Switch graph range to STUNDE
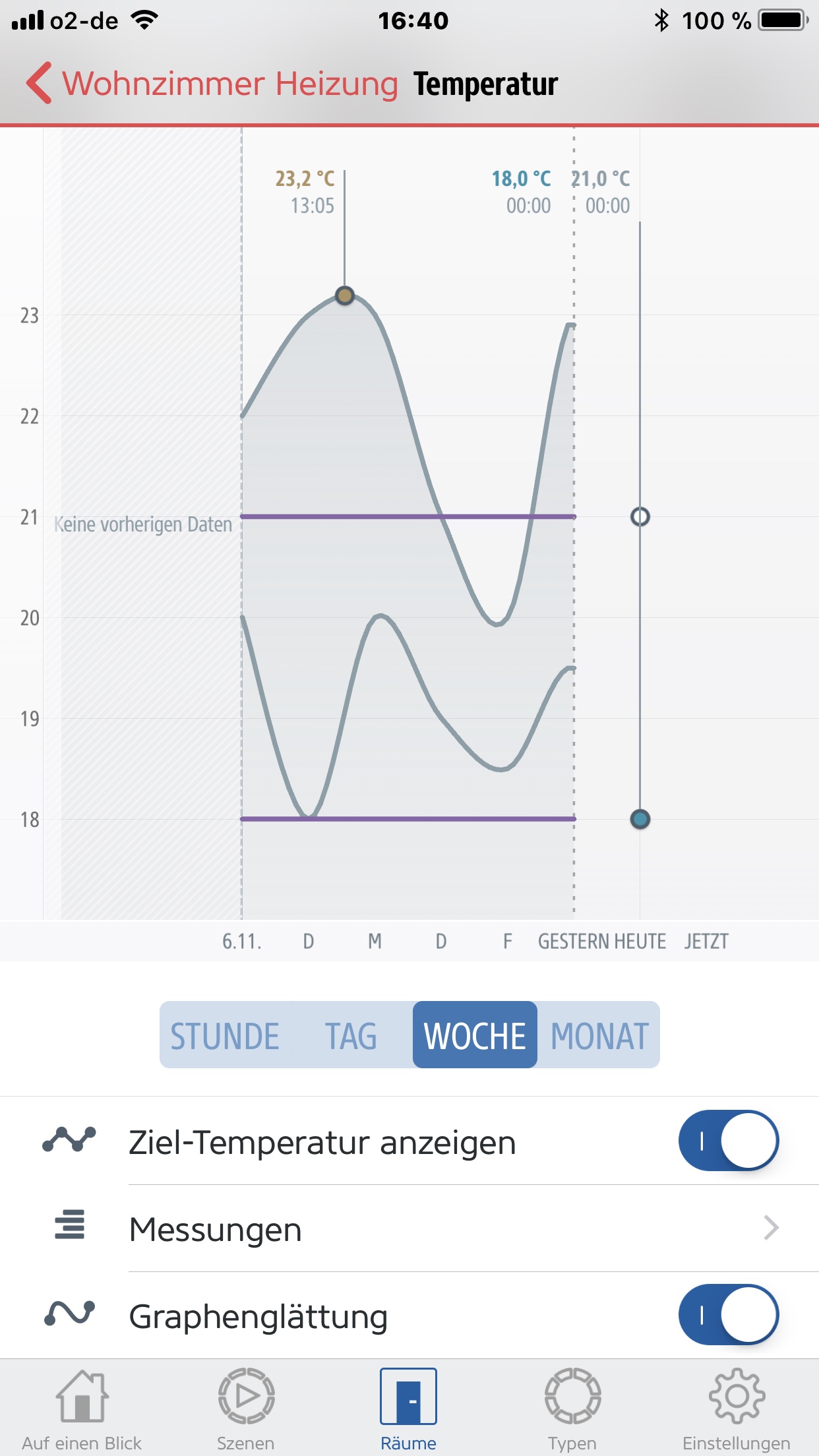Screen dimensions: 819x1456 [225, 1035]
